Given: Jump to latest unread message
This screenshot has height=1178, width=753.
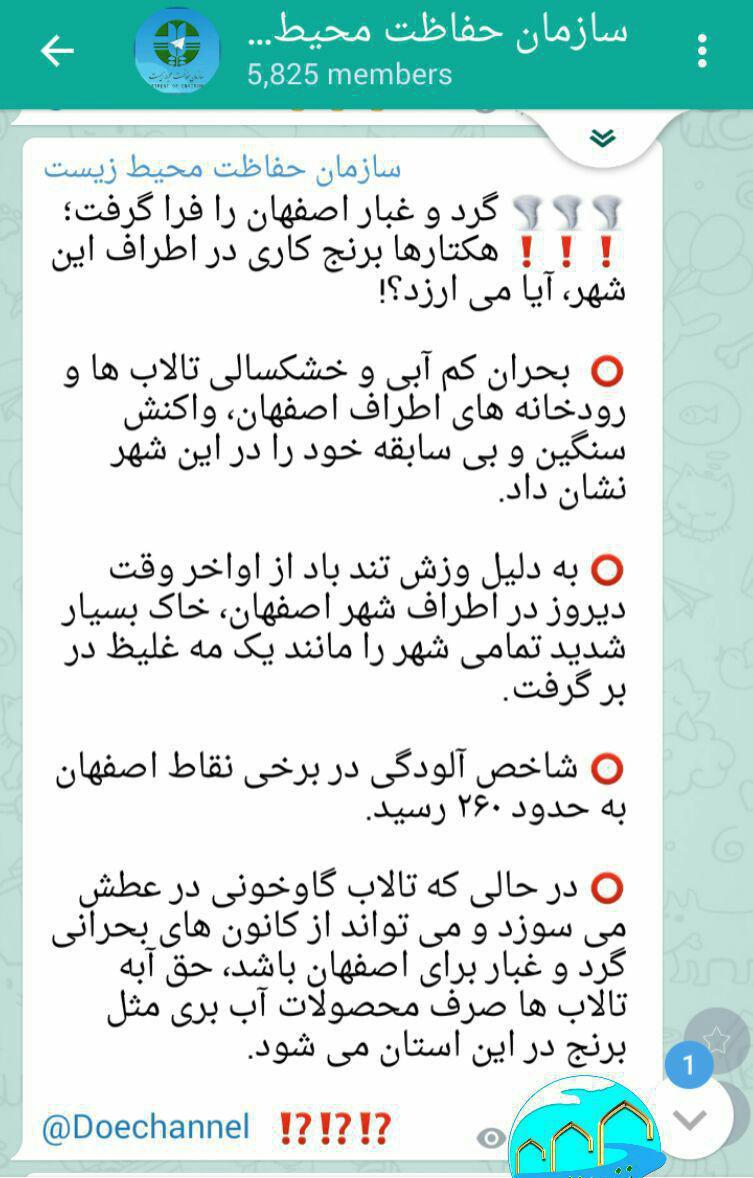Looking at the screenshot, I should 690,1119.
